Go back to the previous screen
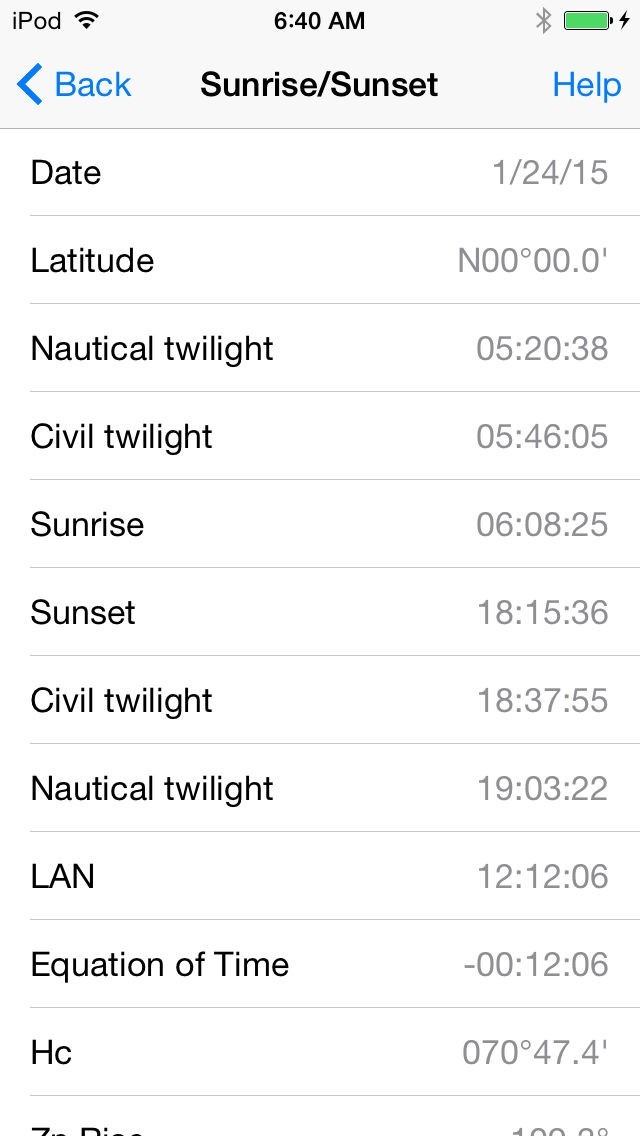This screenshot has height=1136, width=640. (x=74, y=85)
